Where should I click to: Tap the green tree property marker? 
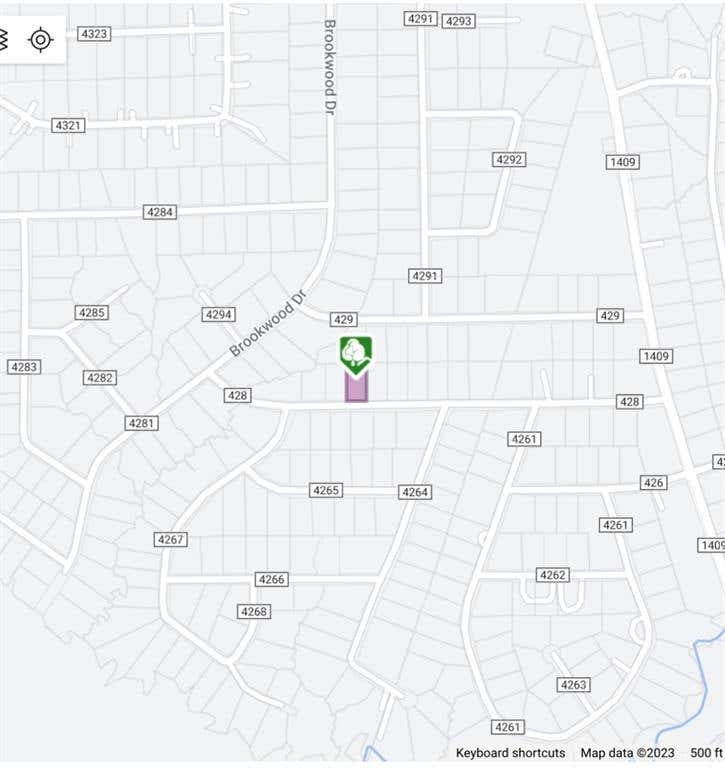(356, 356)
